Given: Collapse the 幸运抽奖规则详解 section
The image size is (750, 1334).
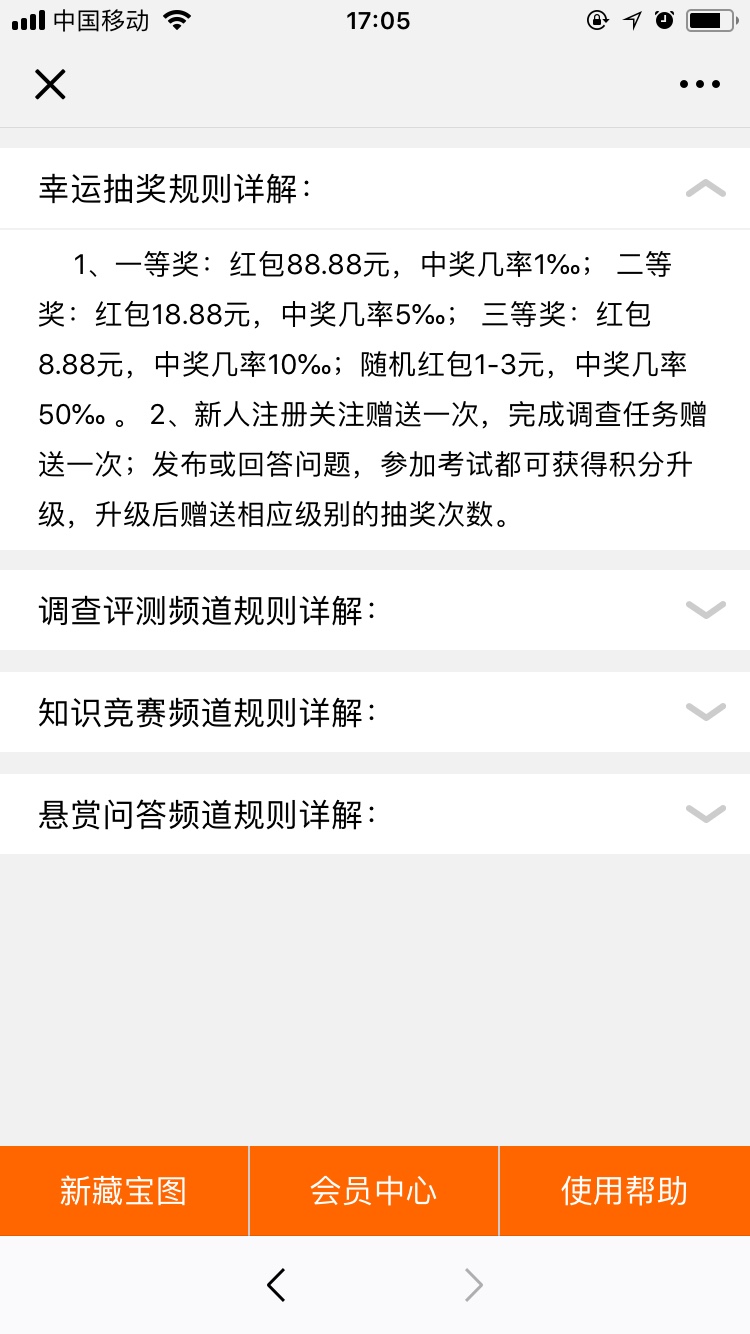Looking at the screenshot, I should [x=375, y=189].
